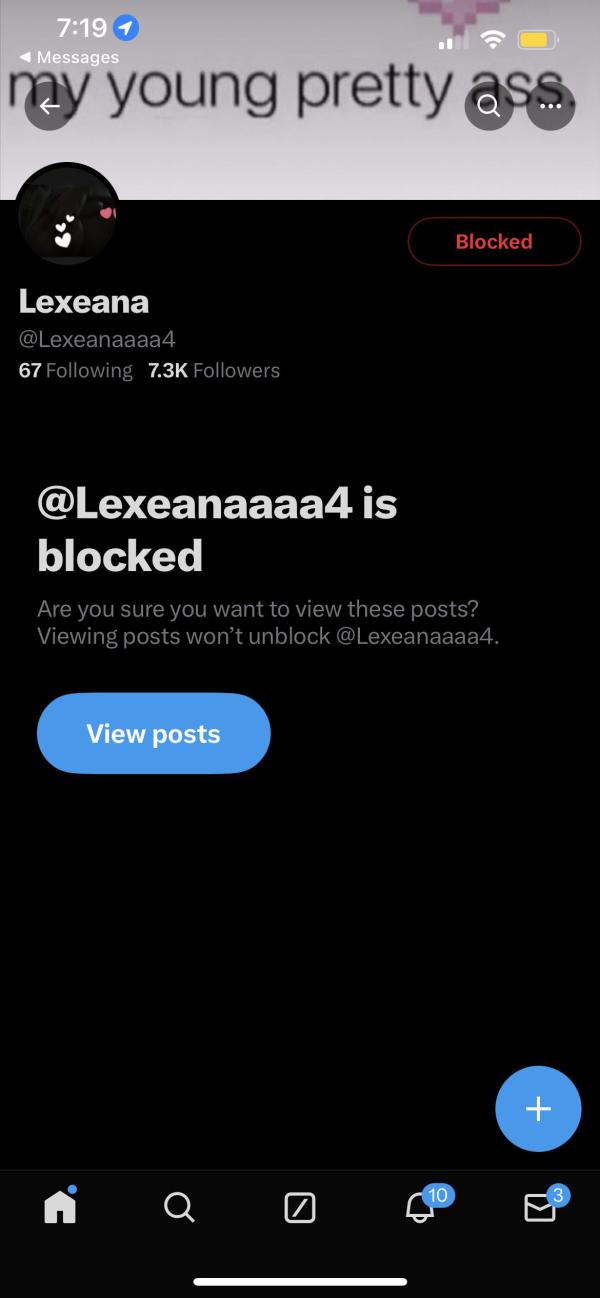This screenshot has width=600, height=1298.
Task: Open the notifications bell tab
Action: pyautogui.click(x=420, y=1208)
